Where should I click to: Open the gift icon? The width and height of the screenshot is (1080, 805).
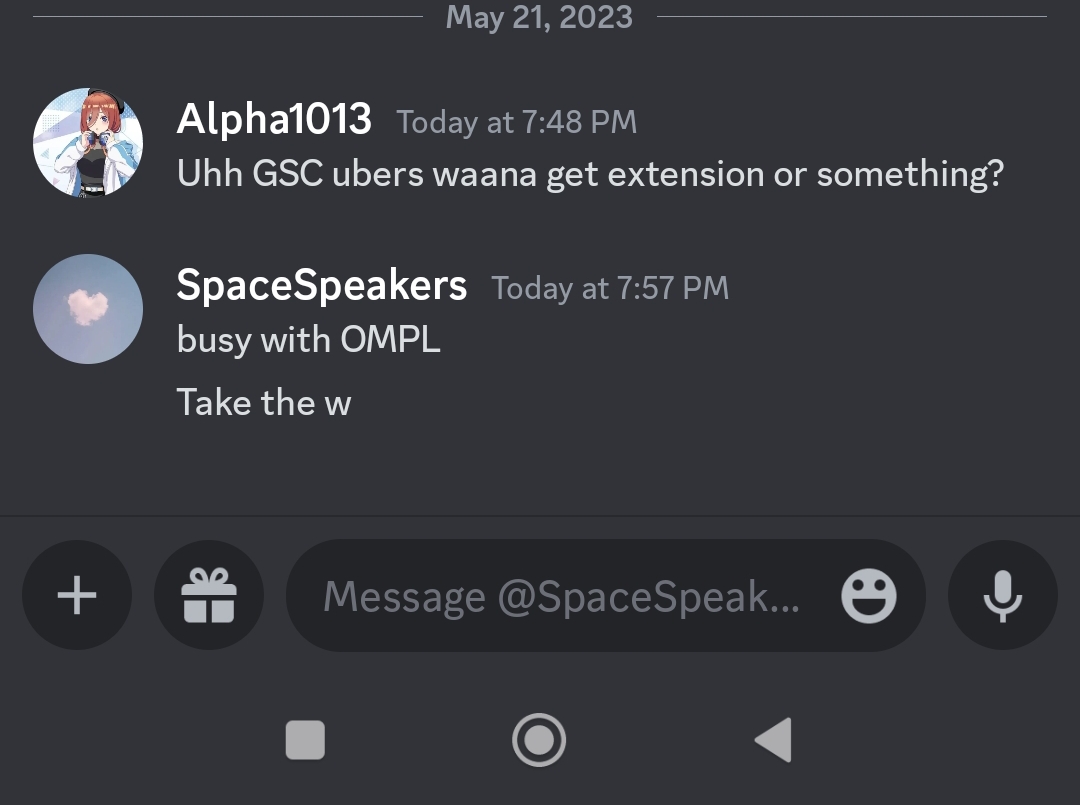point(209,596)
